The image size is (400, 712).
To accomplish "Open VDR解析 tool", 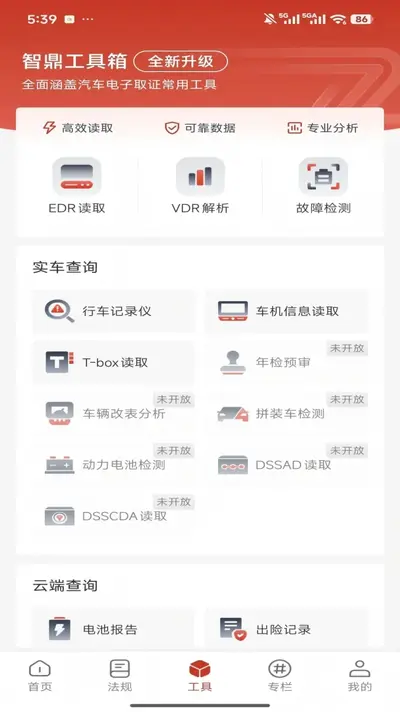I will click(x=200, y=187).
